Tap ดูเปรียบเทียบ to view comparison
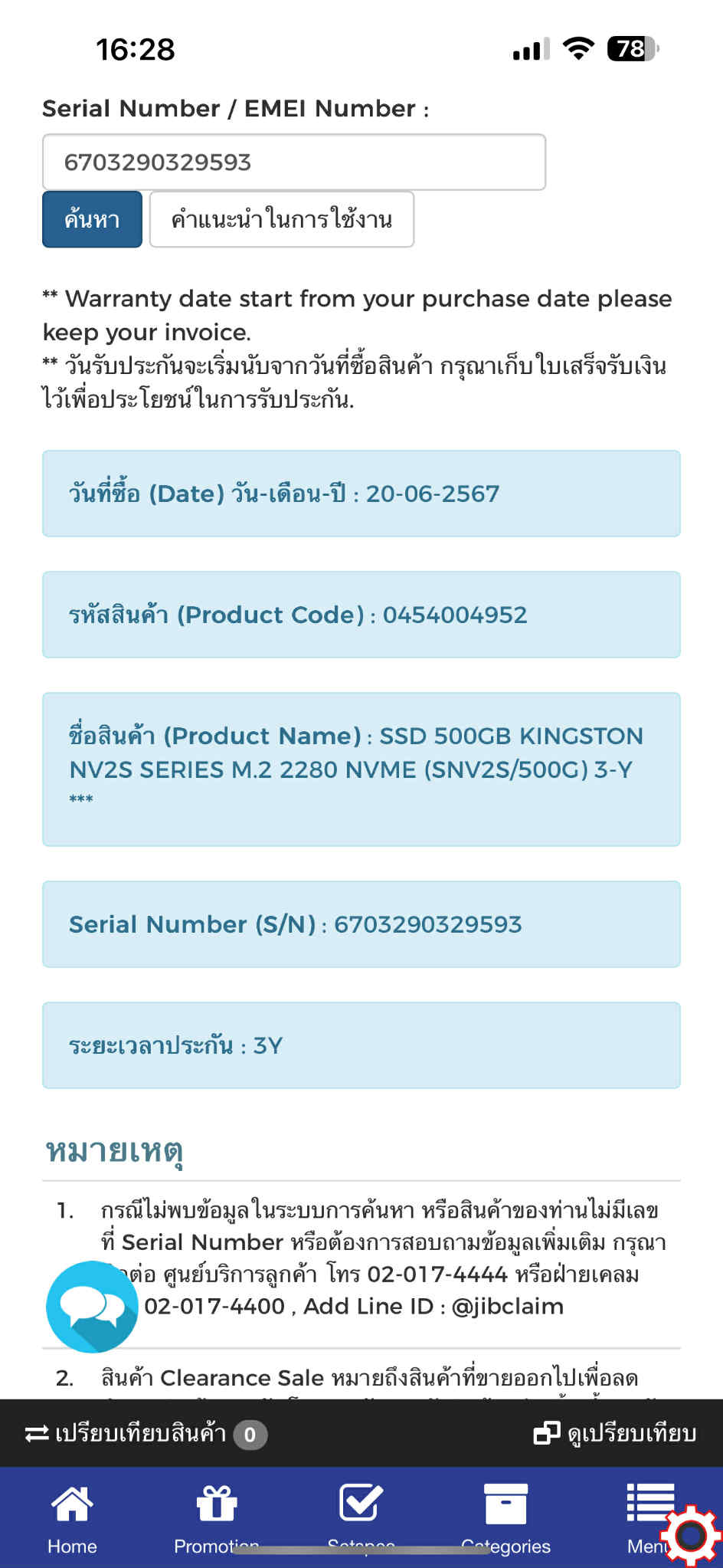Screen dimensions: 723x1568 (x=615, y=1434)
